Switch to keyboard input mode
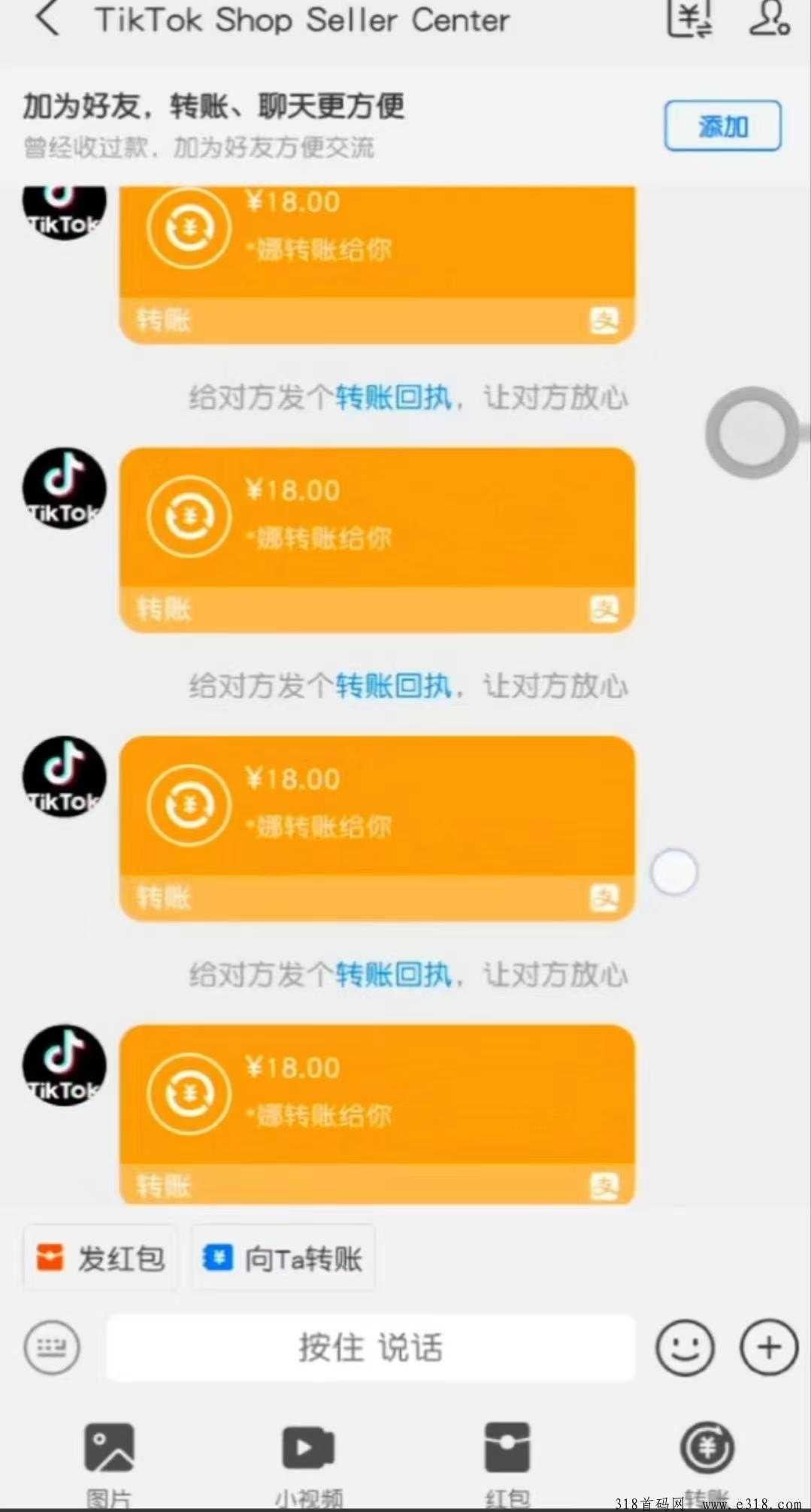The width and height of the screenshot is (811, 1512). coord(52,1347)
